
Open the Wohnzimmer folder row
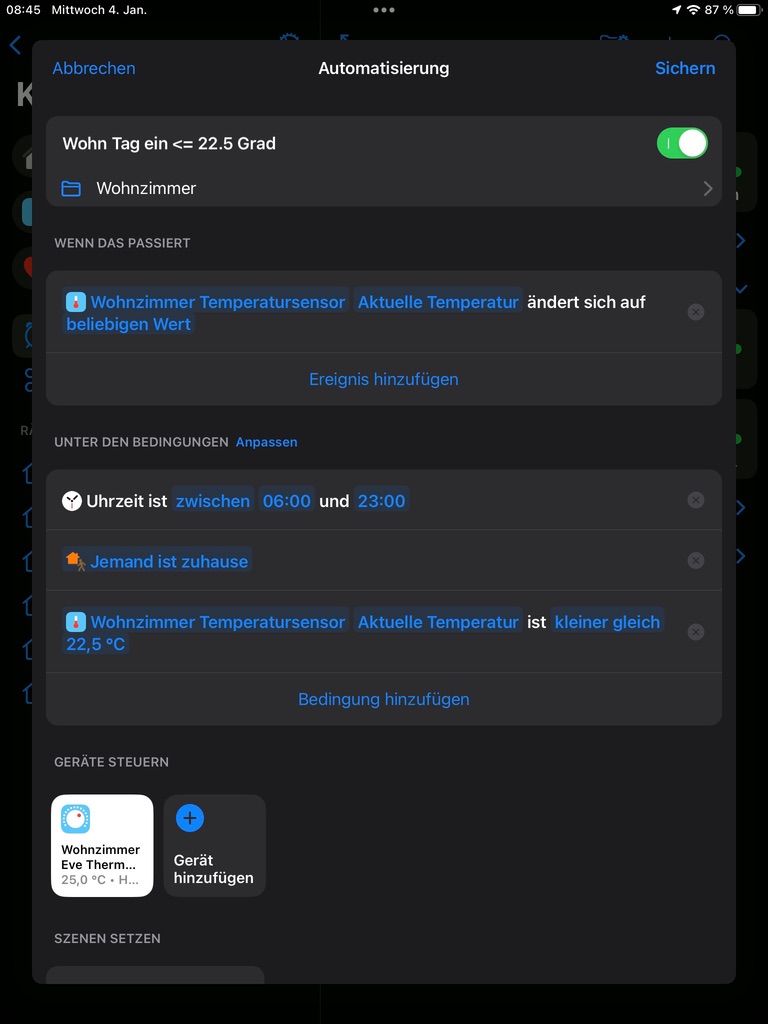(x=384, y=188)
